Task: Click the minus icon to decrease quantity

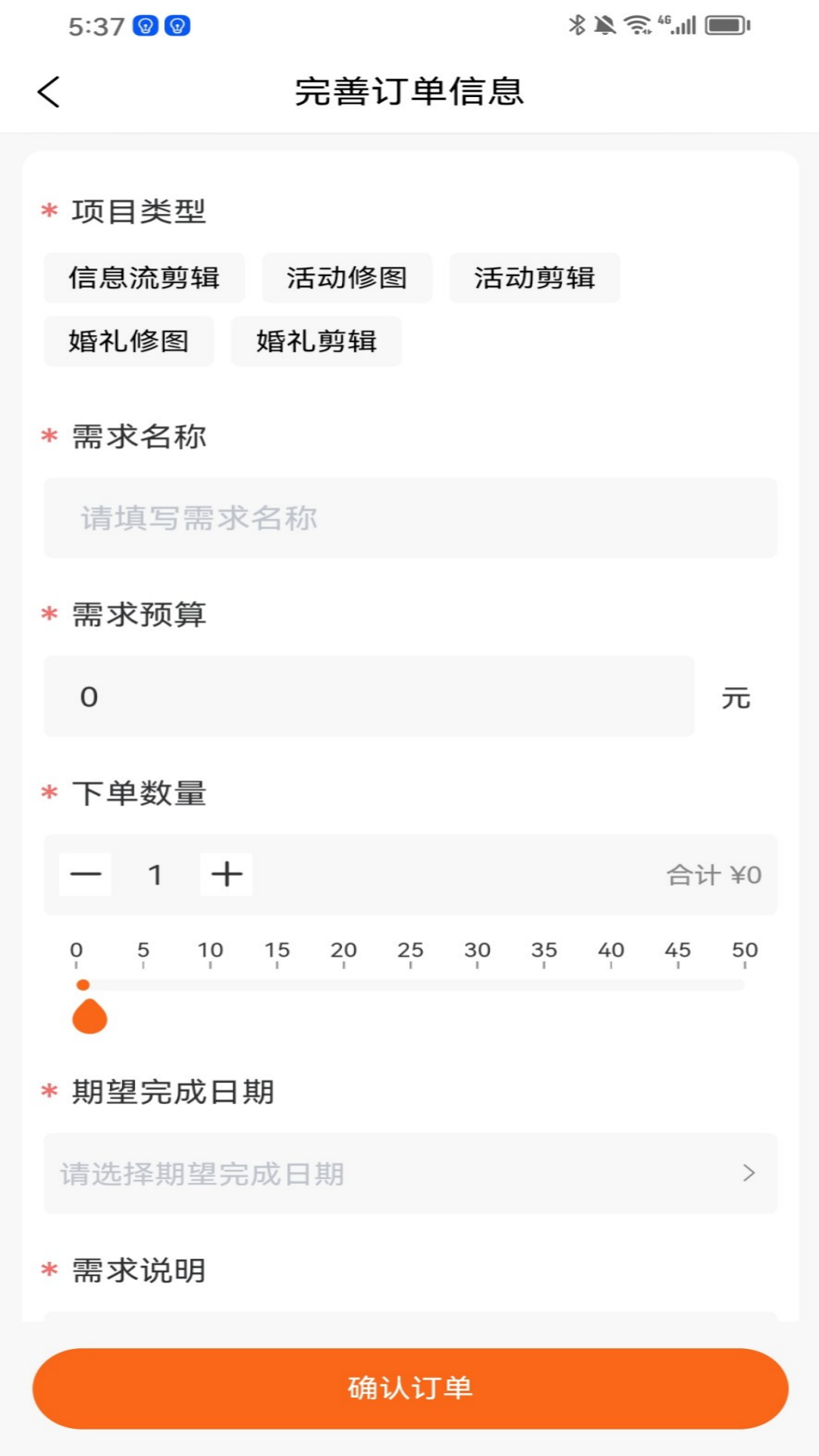Action: click(x=85, y=874)
